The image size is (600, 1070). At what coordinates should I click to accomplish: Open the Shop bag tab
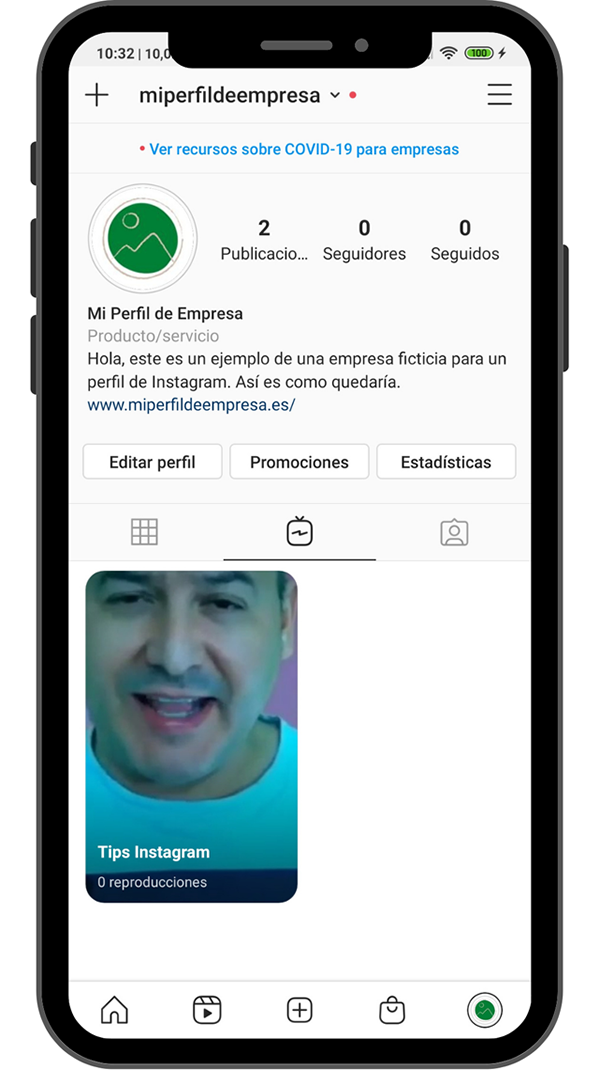(392, 1010)
